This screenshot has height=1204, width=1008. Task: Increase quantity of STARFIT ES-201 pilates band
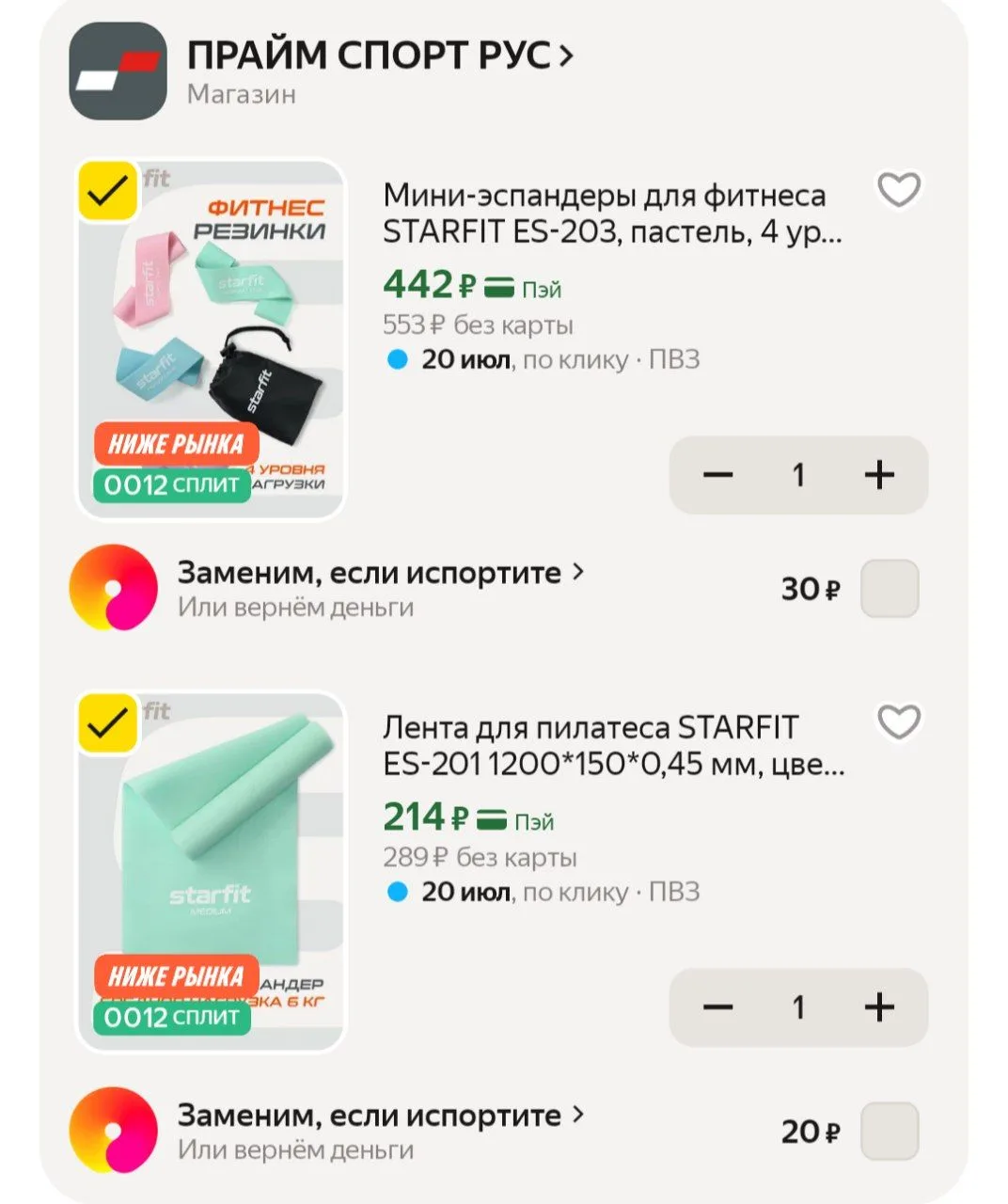coord(879,1007)
